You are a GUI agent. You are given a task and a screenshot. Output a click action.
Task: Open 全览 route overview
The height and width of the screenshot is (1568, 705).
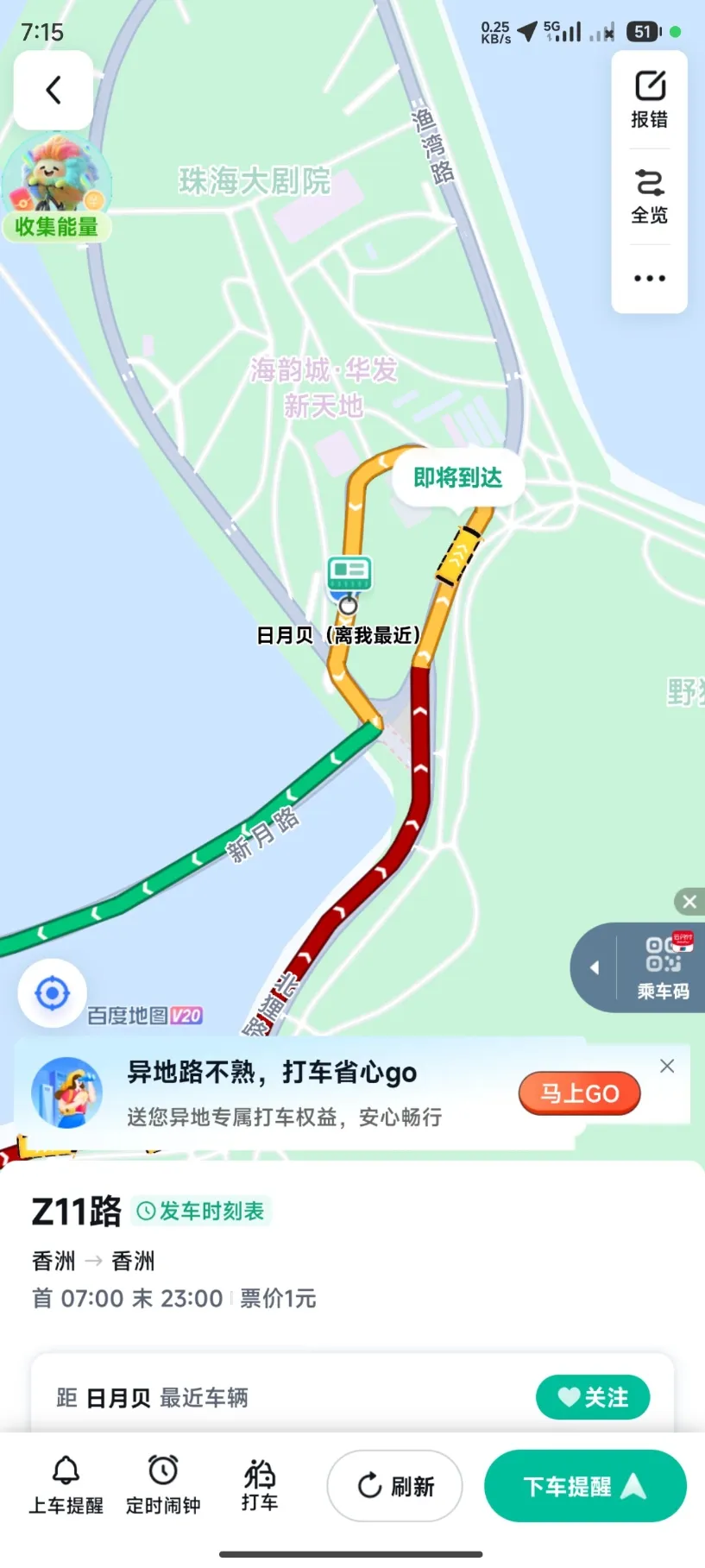[x=649, y=197]
